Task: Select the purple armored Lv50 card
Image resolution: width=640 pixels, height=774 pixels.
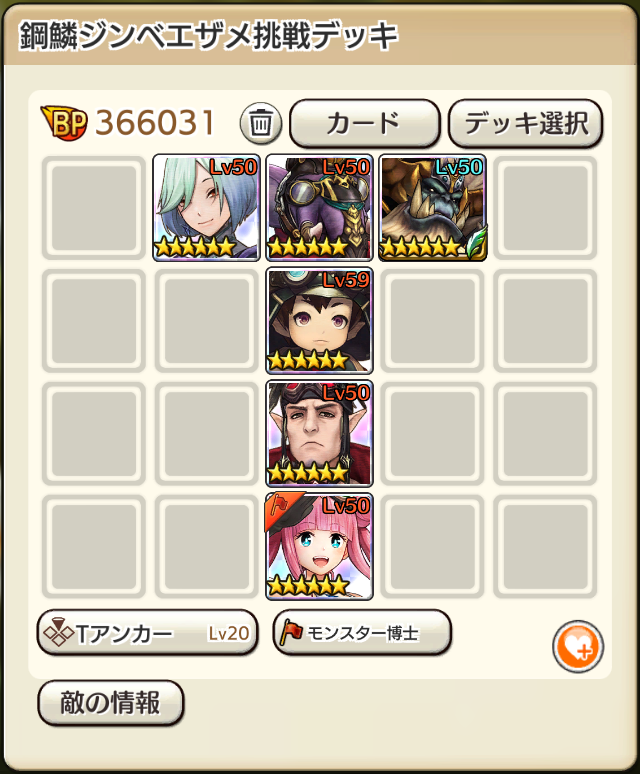Action: click(320, 207)
